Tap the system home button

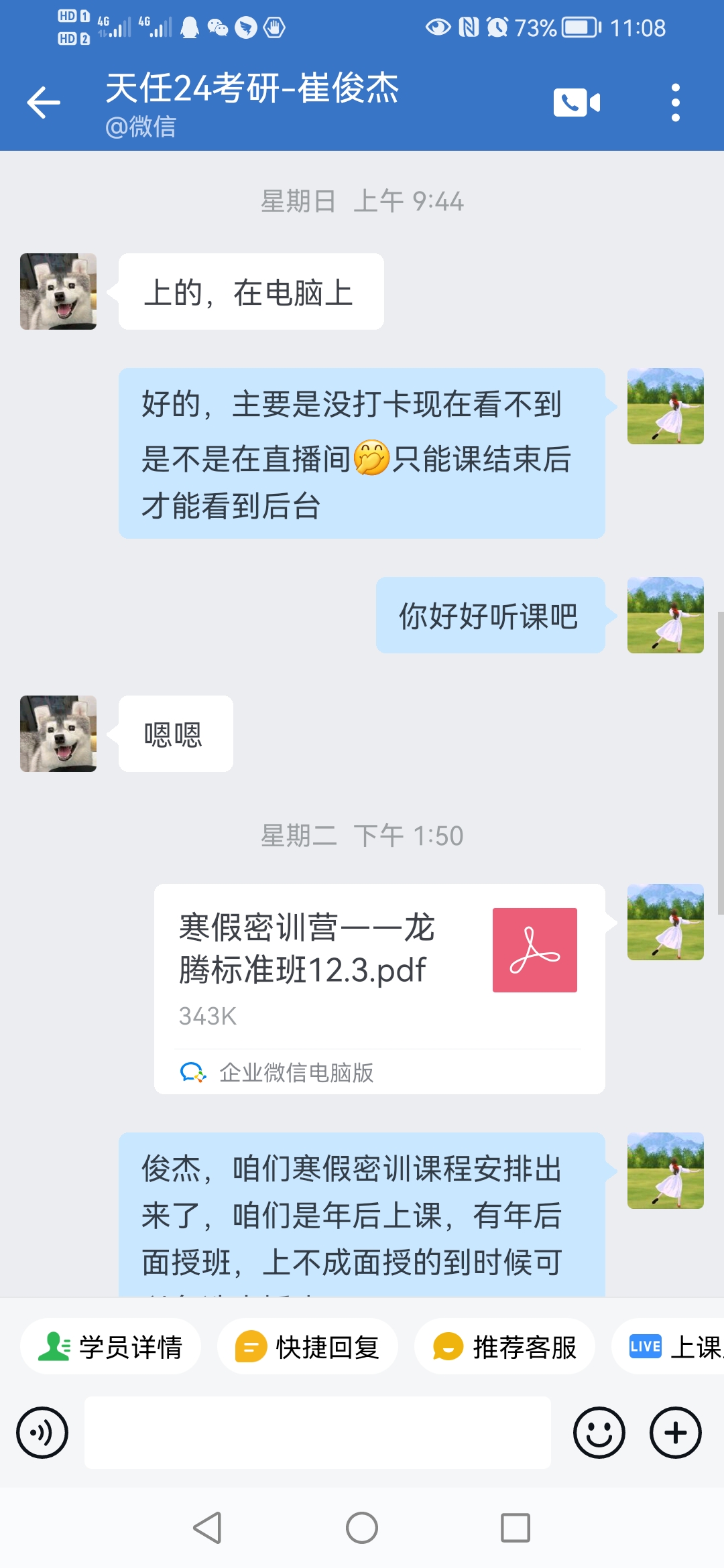pyautogui.click(x=362, y=1528)
